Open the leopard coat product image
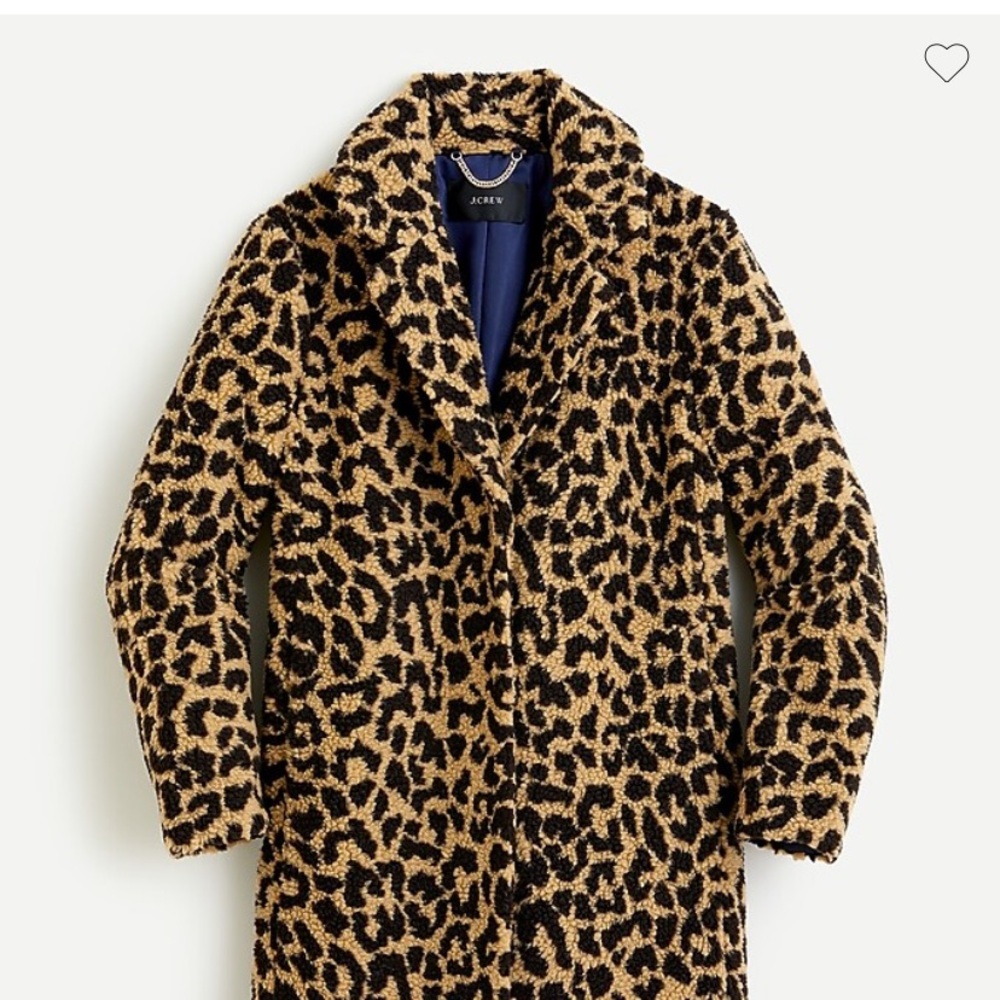This screenshot has width=1000, height=1000. coord(497,540)
